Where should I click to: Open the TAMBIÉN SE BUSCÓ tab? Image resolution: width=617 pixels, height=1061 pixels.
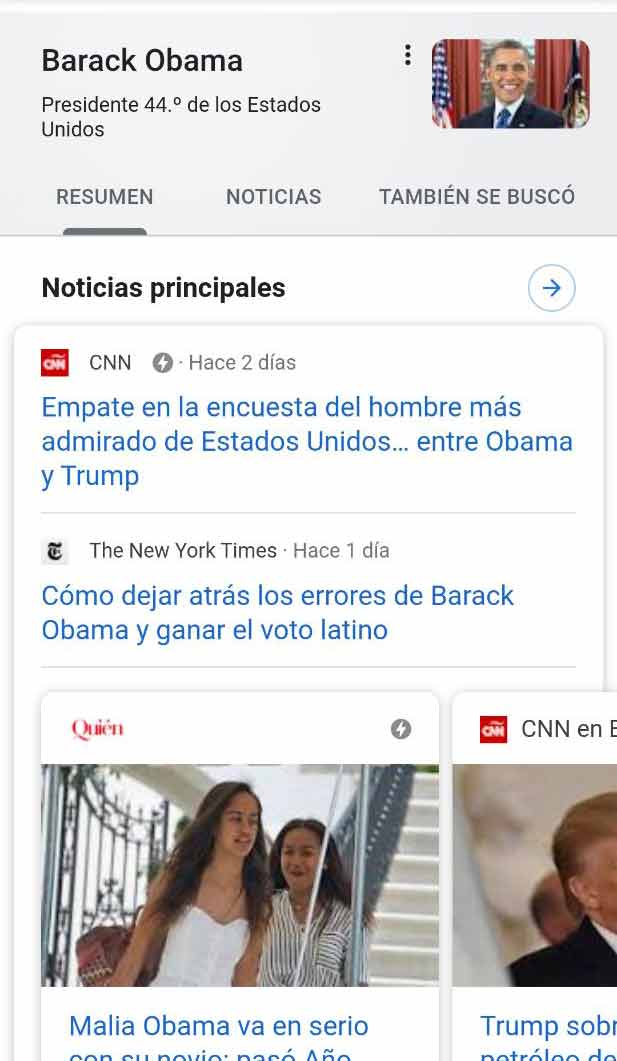pyautogui.click(x=476, y=197)
